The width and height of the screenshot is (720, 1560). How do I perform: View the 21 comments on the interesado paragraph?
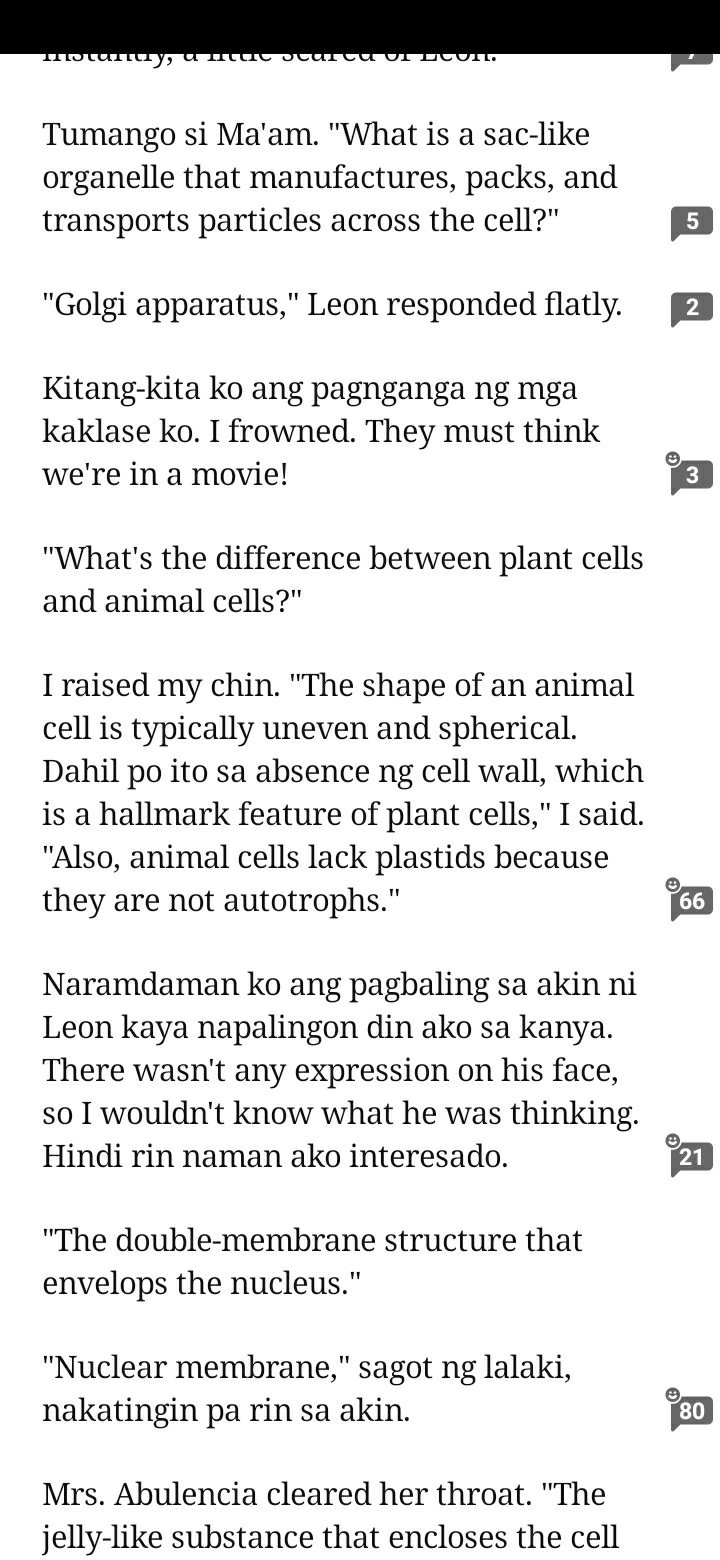pos(690,1156)
